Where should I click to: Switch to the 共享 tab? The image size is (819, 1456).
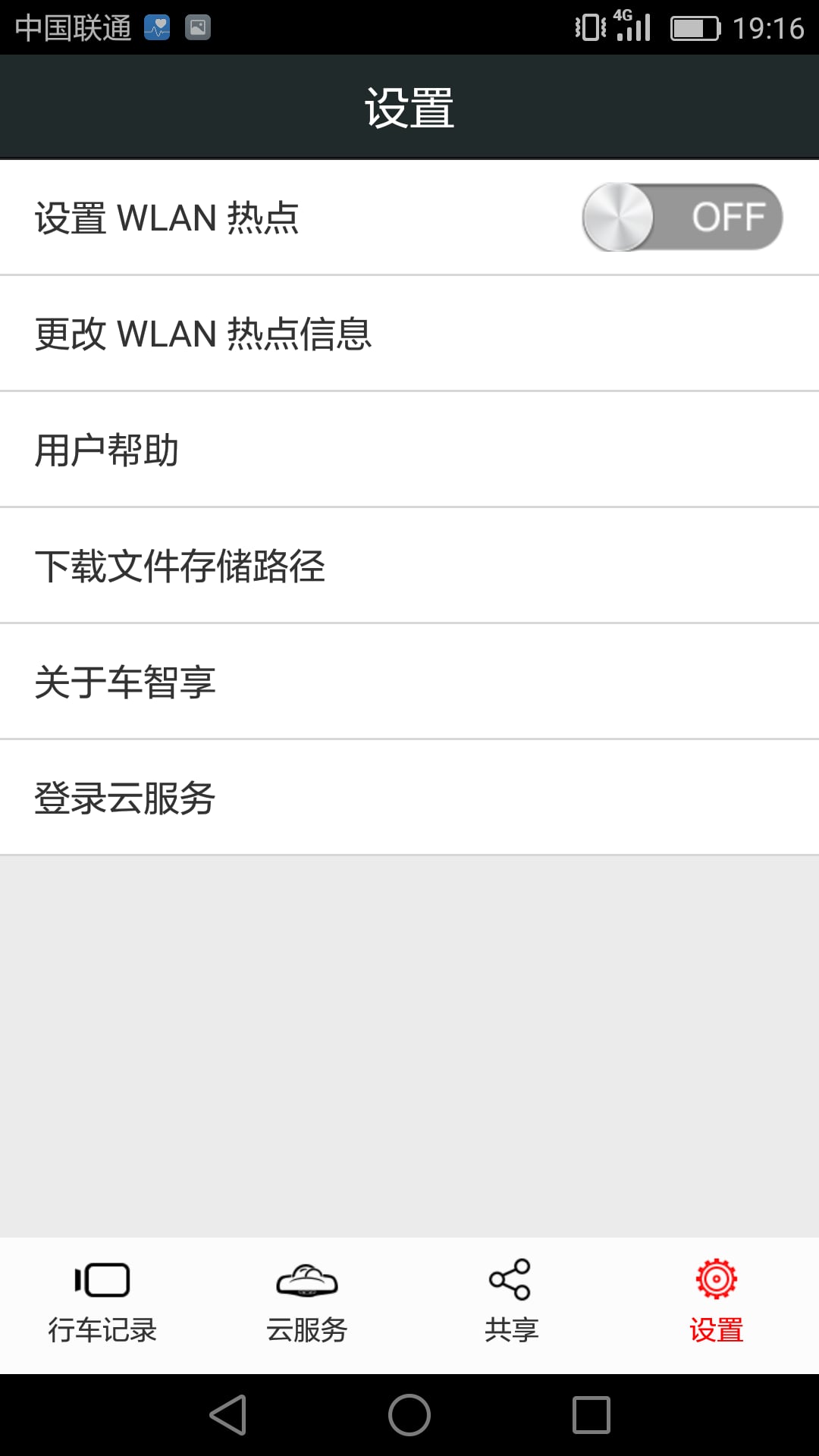(x=512, y=1303)
